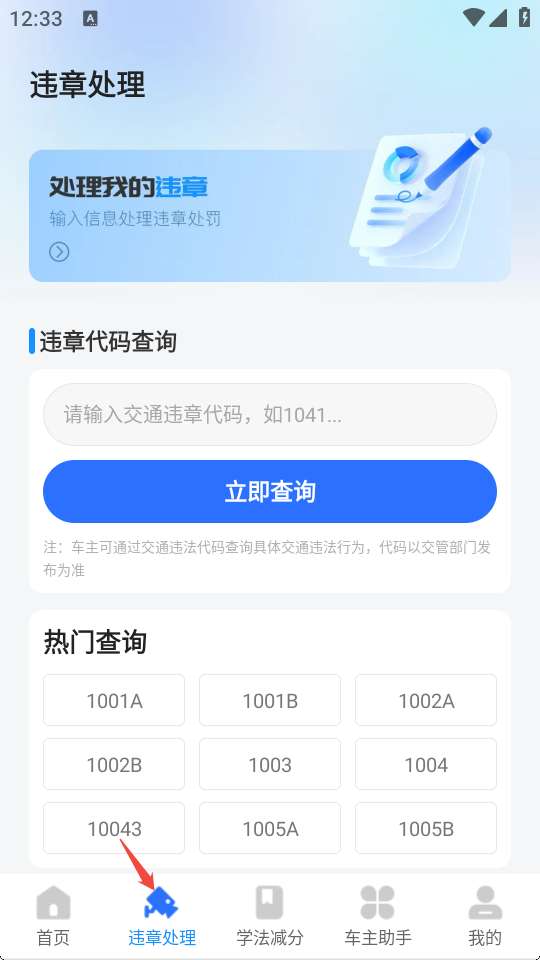Choose the 1002A violation code
The width and height of the screenshot is (540, 960).
pyautogui.click(x=426, y=700)
